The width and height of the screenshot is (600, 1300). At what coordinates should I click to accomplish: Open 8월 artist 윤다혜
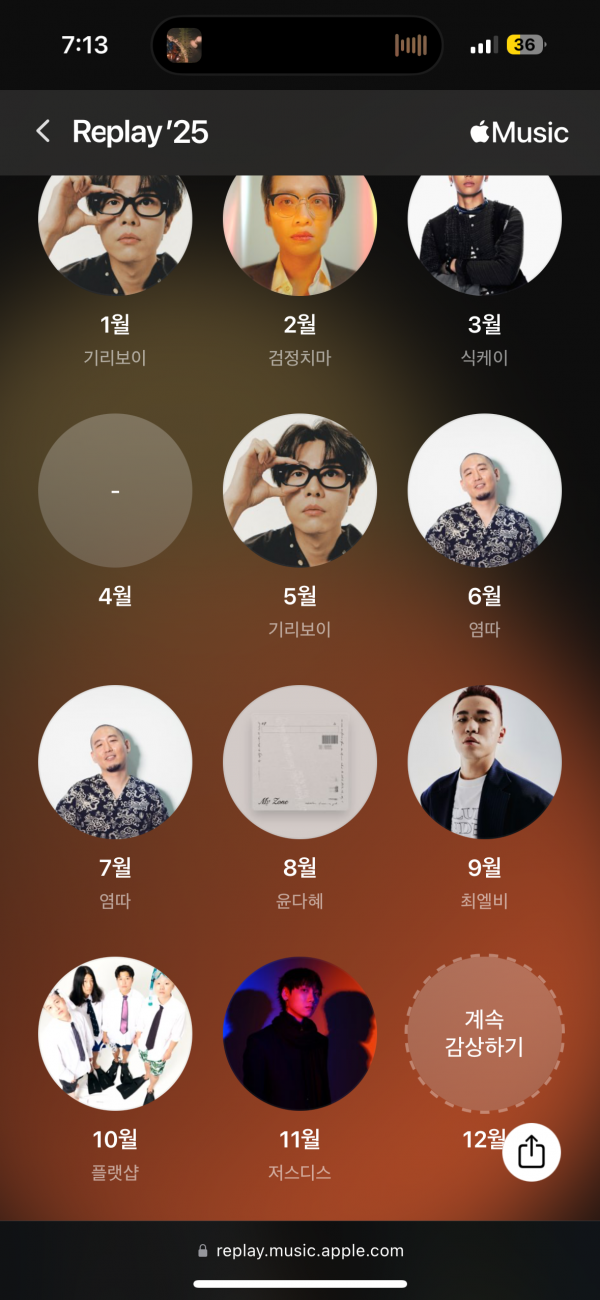pos(300,762)
